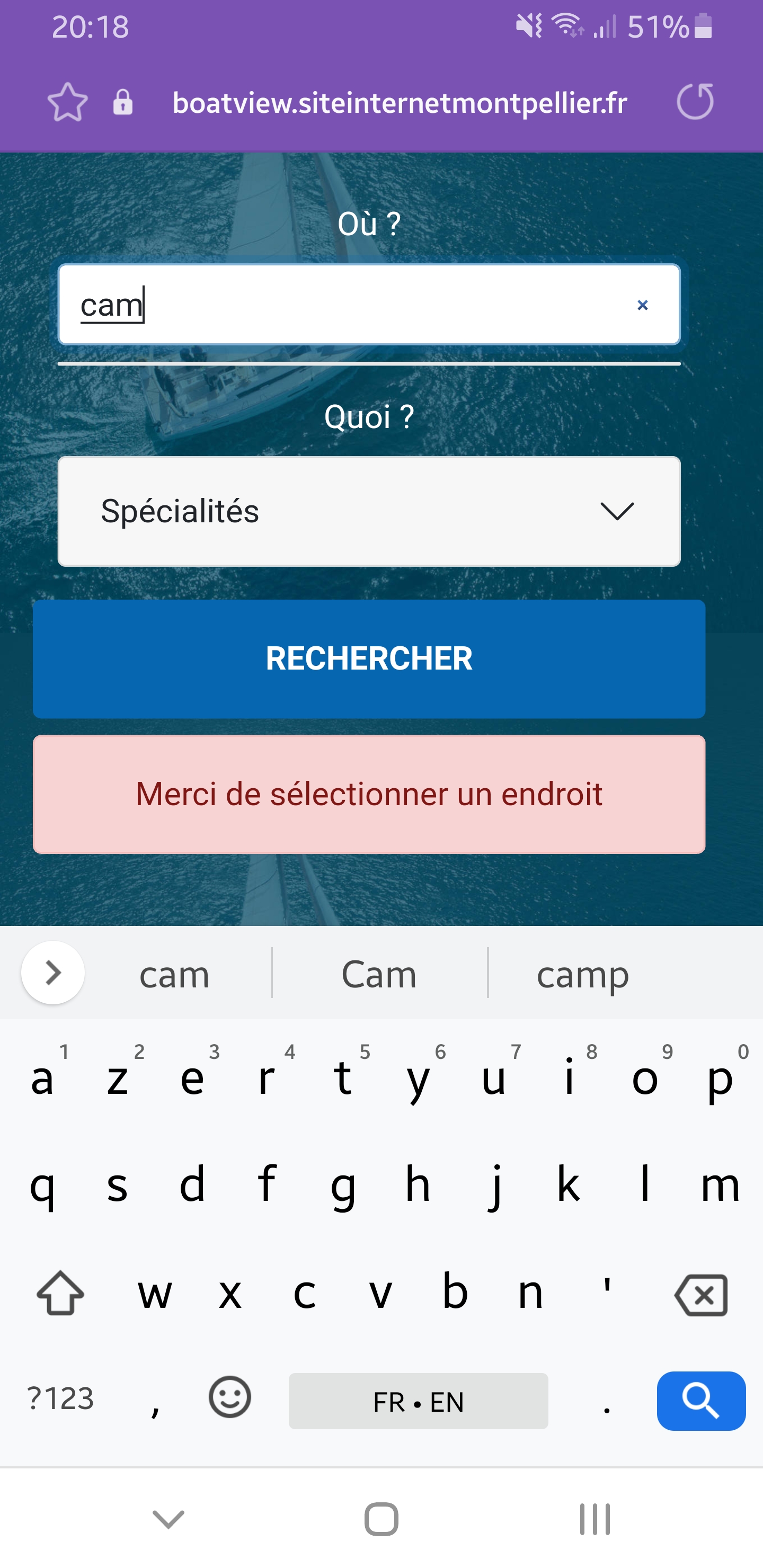763x1568 pixels.
Task: Tap the FR • EN space bar
Action: tap(419, 1401)
